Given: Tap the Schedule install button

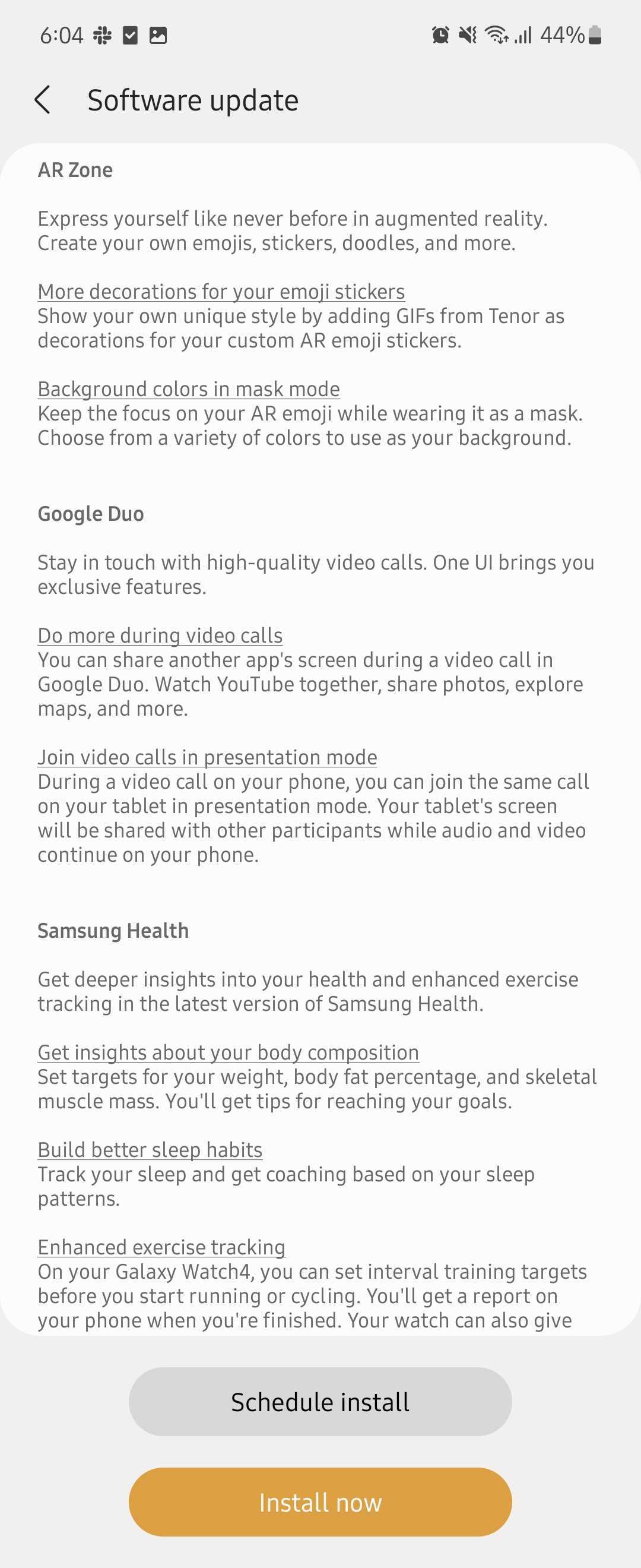Looking at the screenshot, I should 320,1402.
